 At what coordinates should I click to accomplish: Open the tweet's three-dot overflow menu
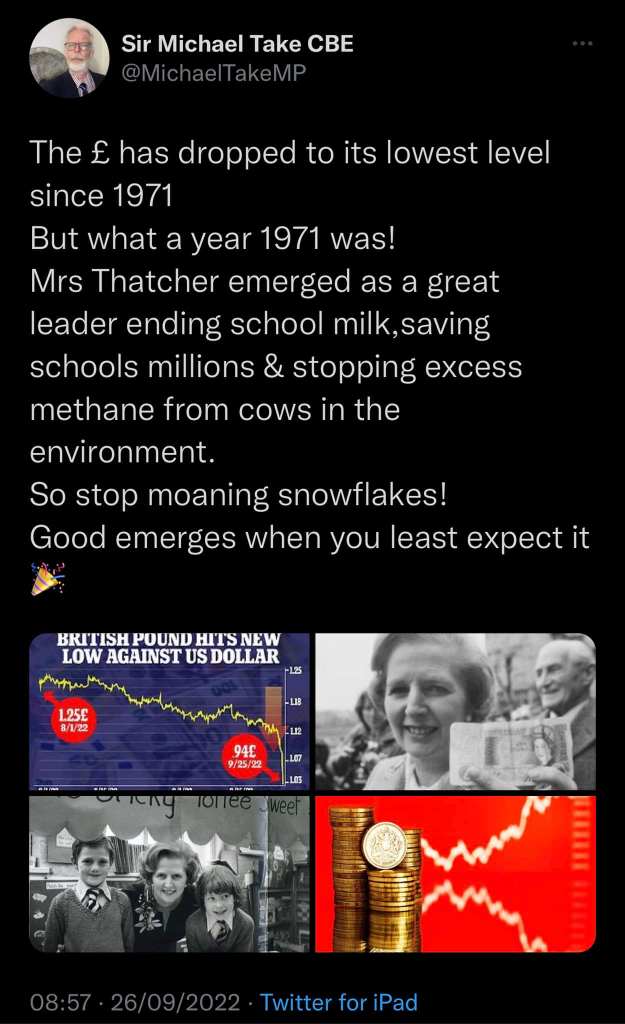click(x=582, y=45)
